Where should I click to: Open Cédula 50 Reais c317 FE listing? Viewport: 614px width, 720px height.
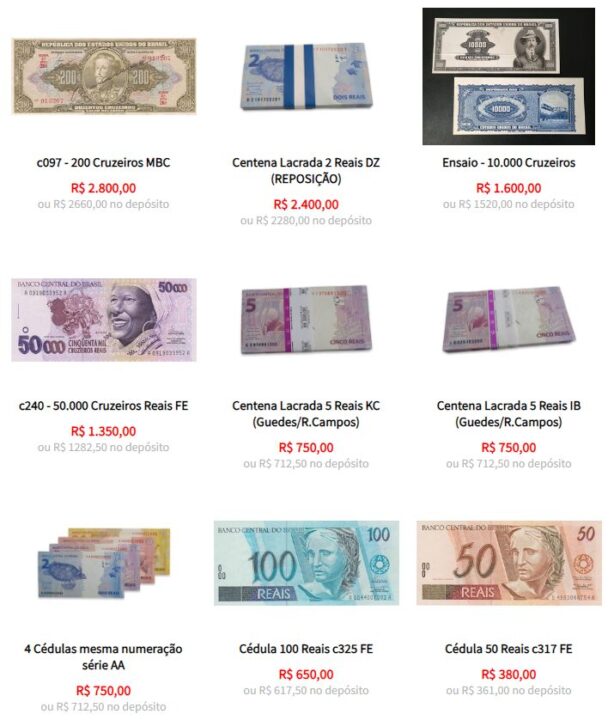[x=509, y=649]
